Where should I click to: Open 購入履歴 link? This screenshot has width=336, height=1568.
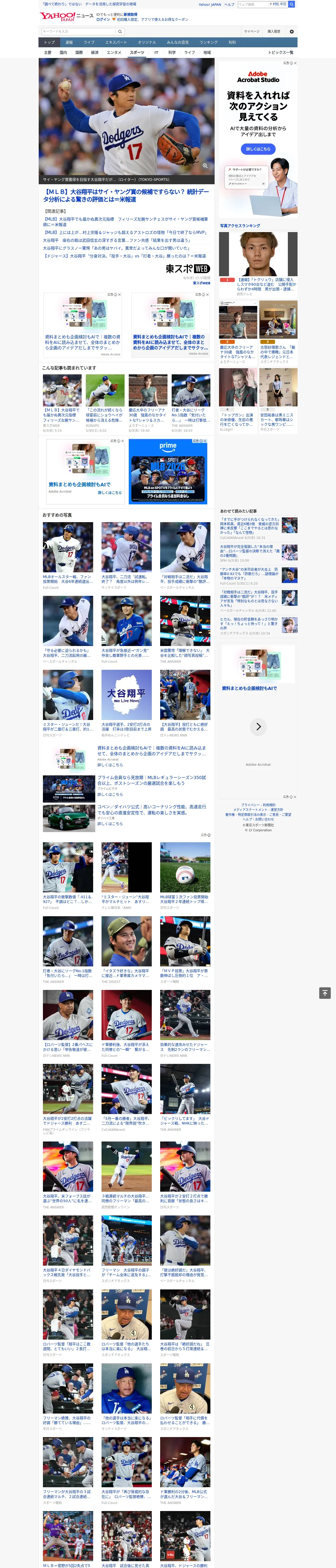click(x=274, y=31)
